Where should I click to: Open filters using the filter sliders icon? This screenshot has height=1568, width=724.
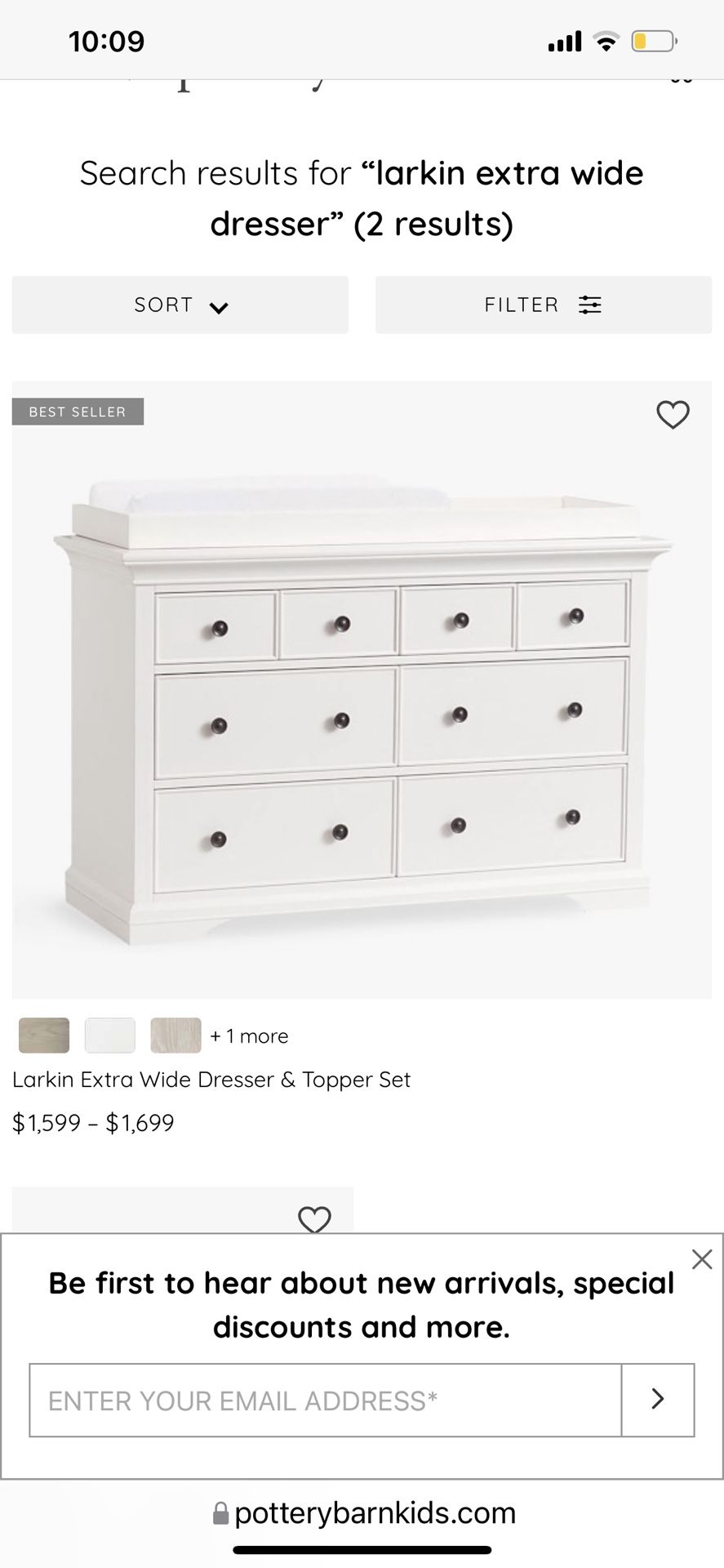click(x=590, y=305)
